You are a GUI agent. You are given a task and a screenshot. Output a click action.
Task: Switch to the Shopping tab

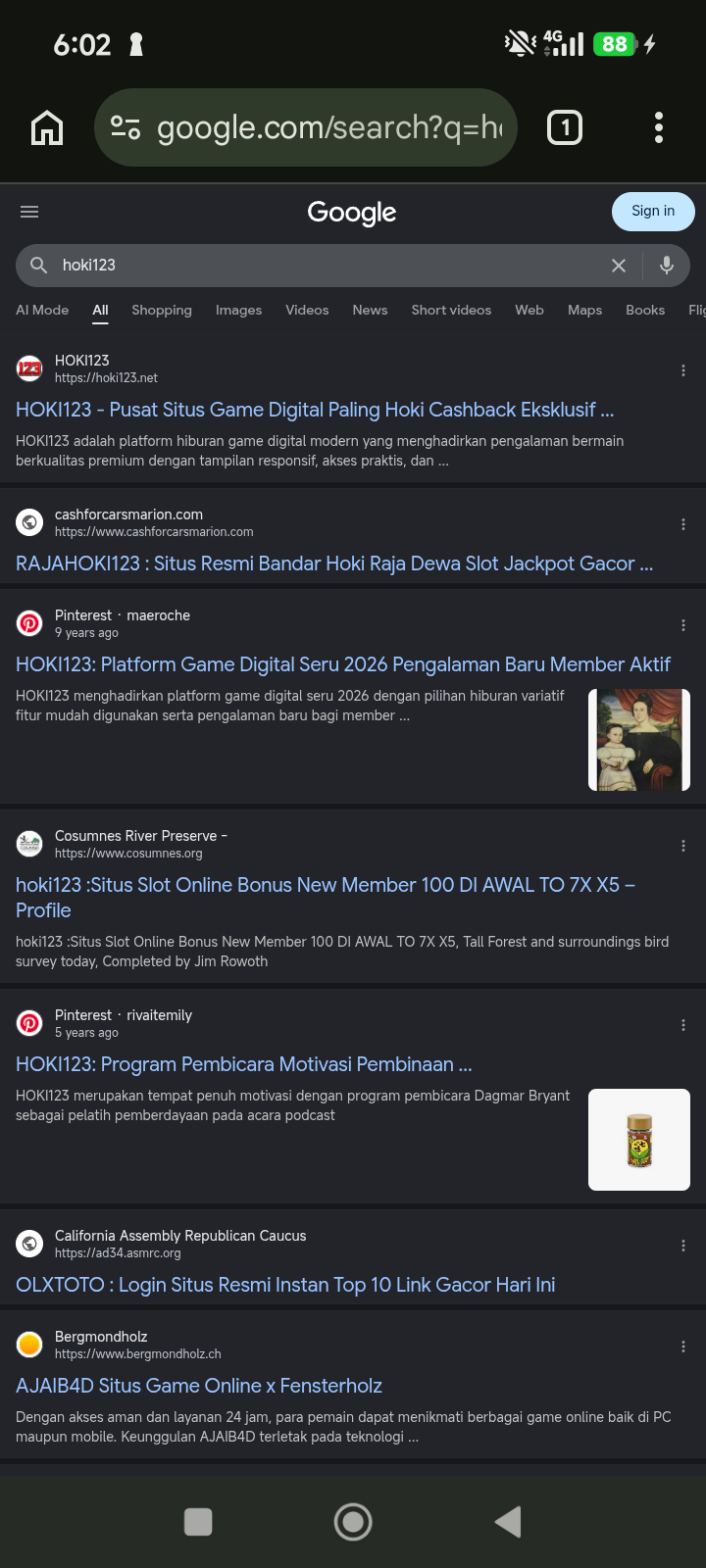point(162,310)
